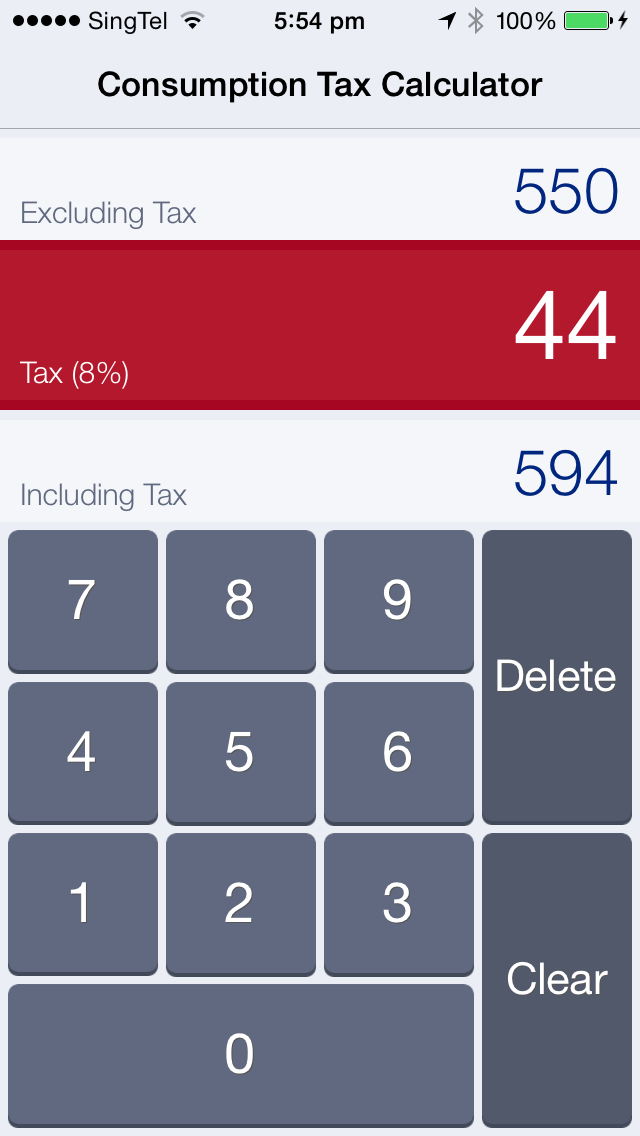Enter digit 8 on the keypad

tap(241, 601)
